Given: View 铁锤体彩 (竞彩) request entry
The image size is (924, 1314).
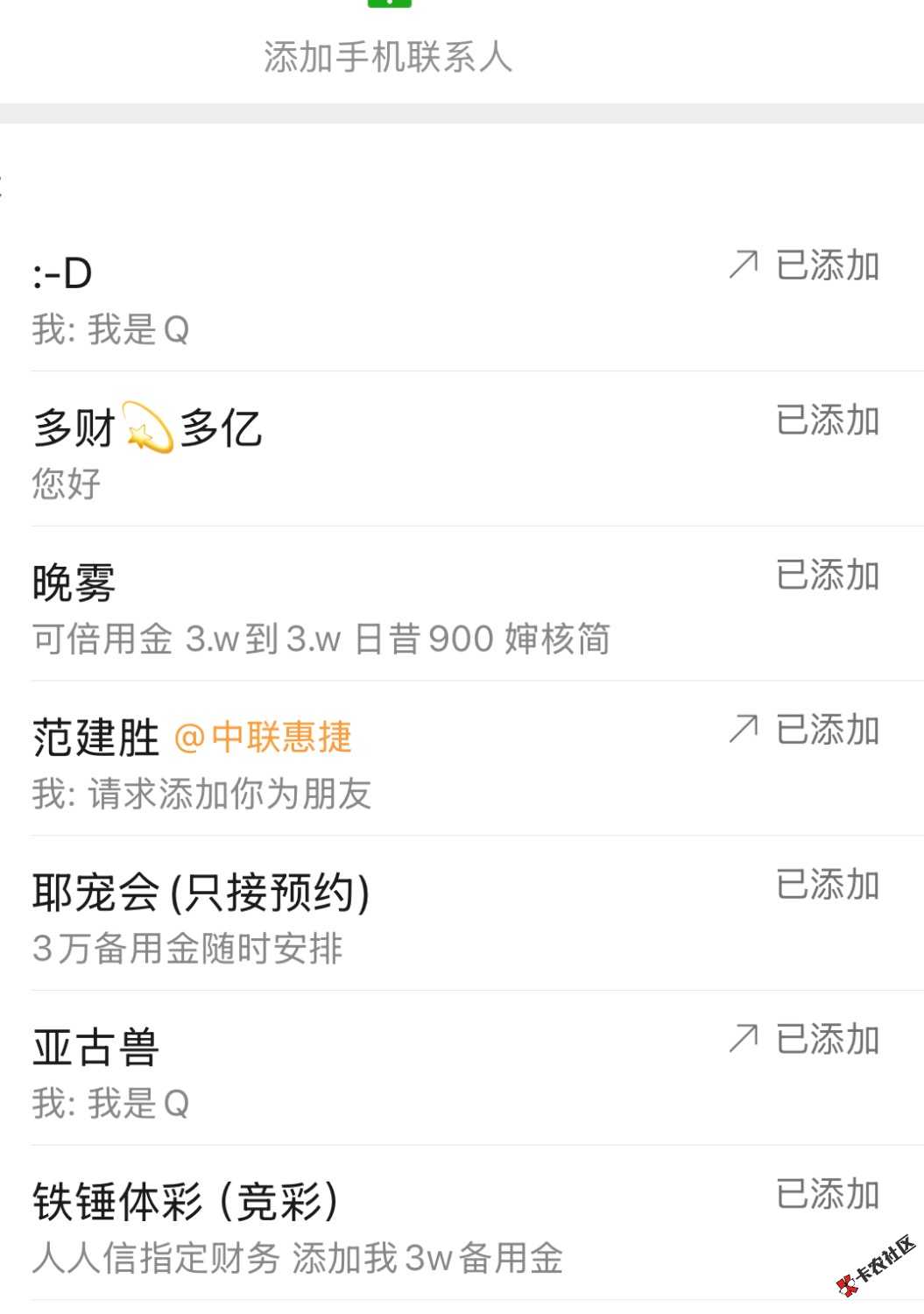Looking at the screenshot, I should (350, 1225).
